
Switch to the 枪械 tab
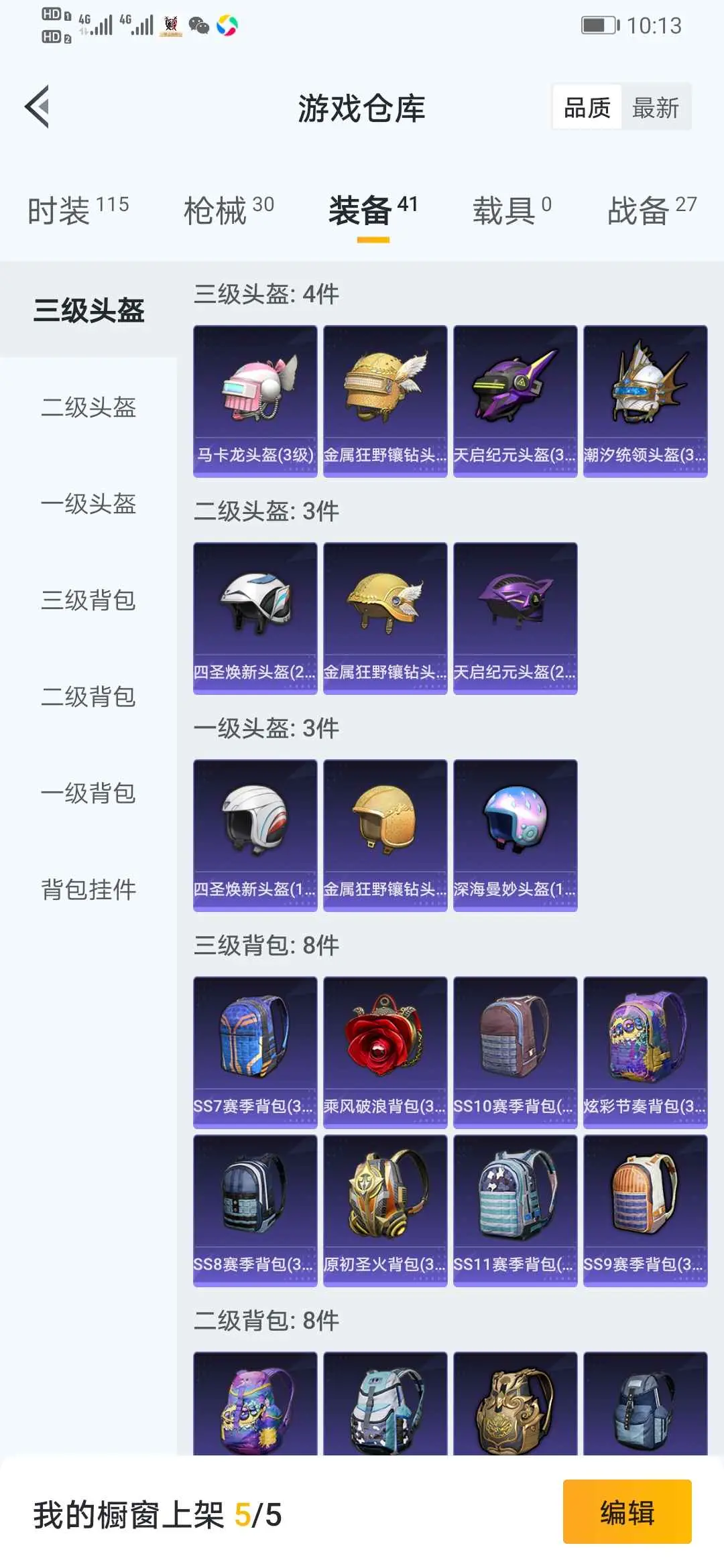tap(229, 210)
